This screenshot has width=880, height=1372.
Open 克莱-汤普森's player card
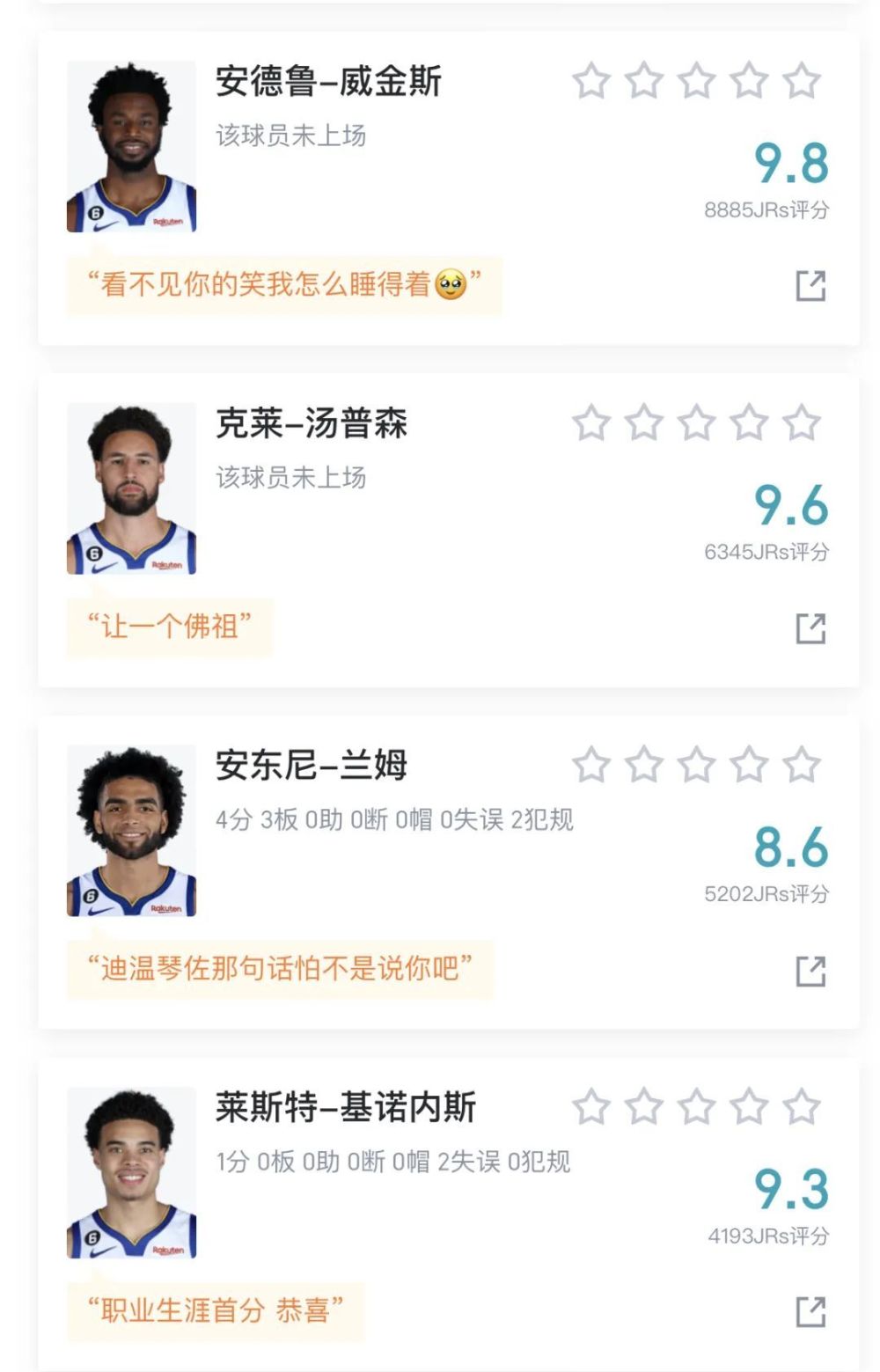pos(132,489)
